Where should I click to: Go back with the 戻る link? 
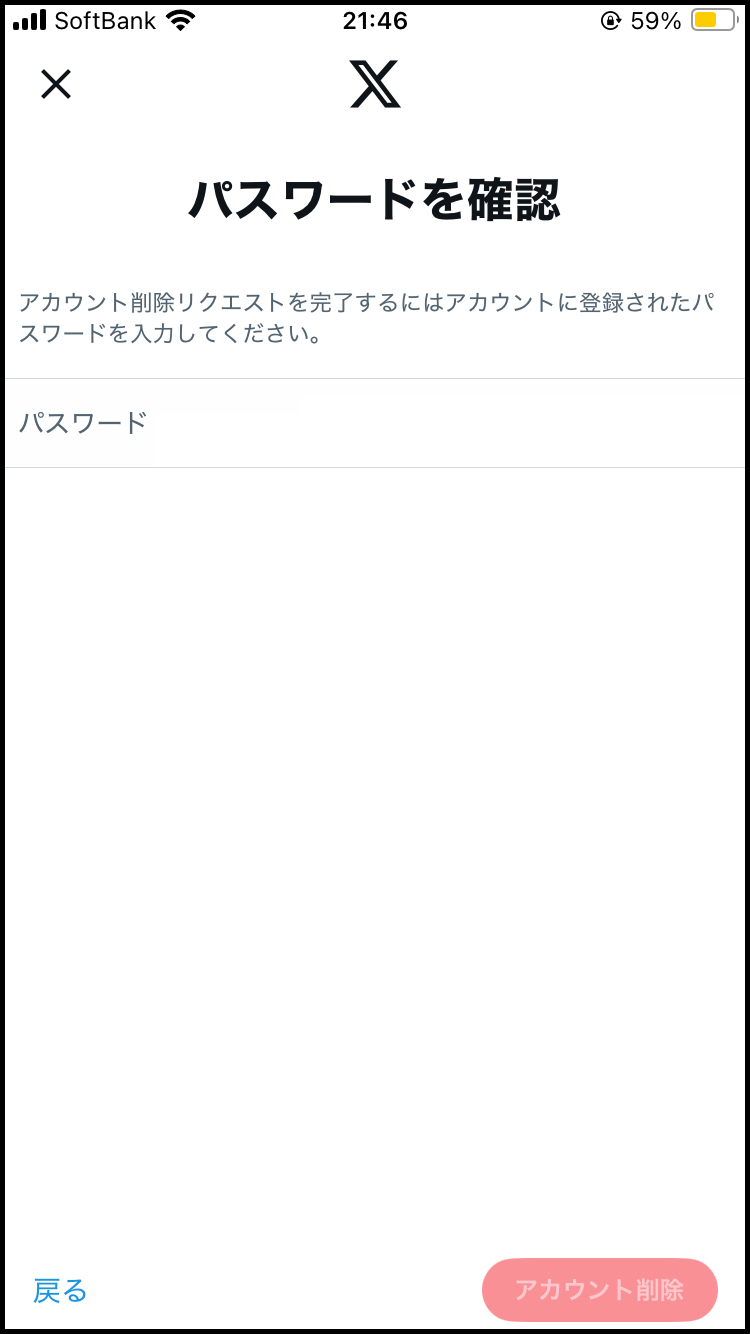coord(60,1290)
